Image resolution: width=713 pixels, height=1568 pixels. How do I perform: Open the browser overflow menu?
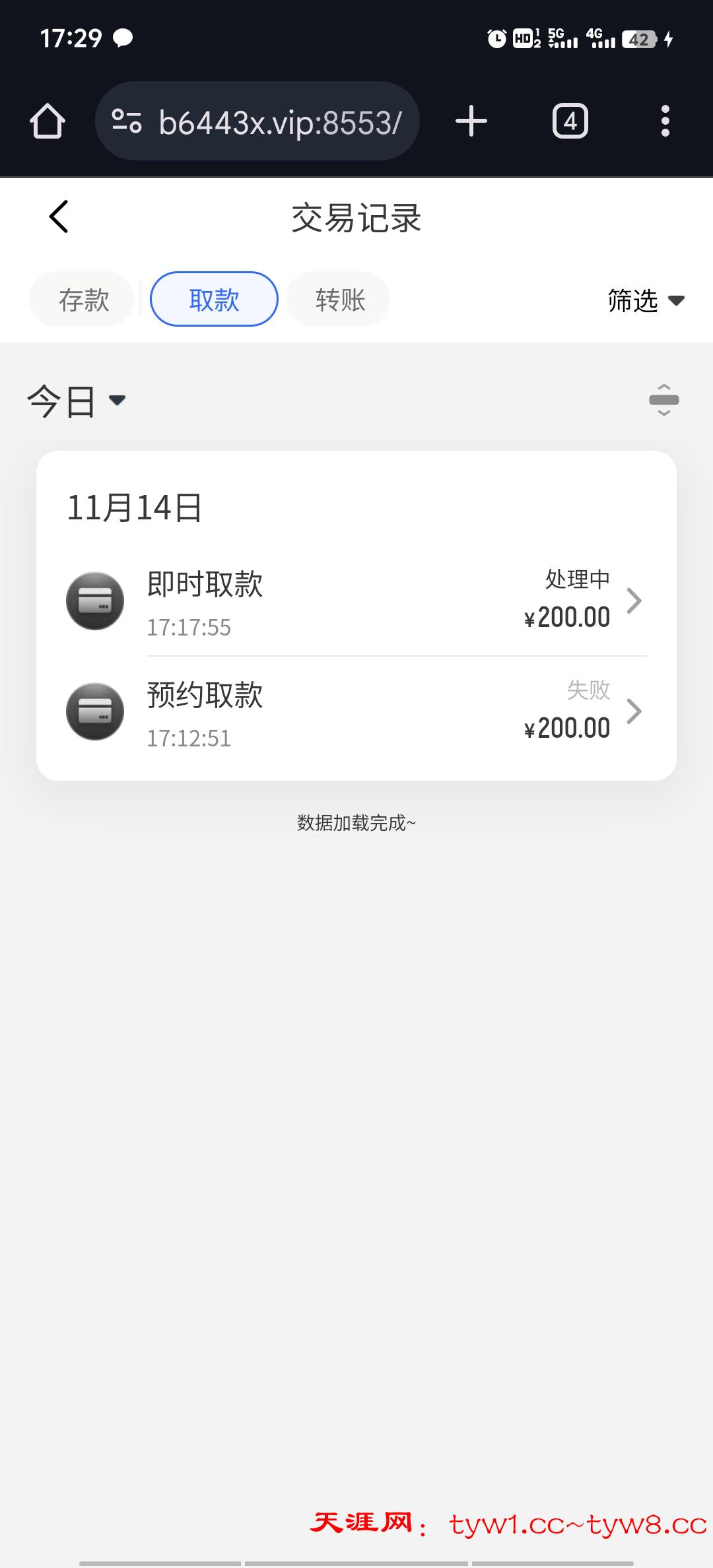(665, 121)
